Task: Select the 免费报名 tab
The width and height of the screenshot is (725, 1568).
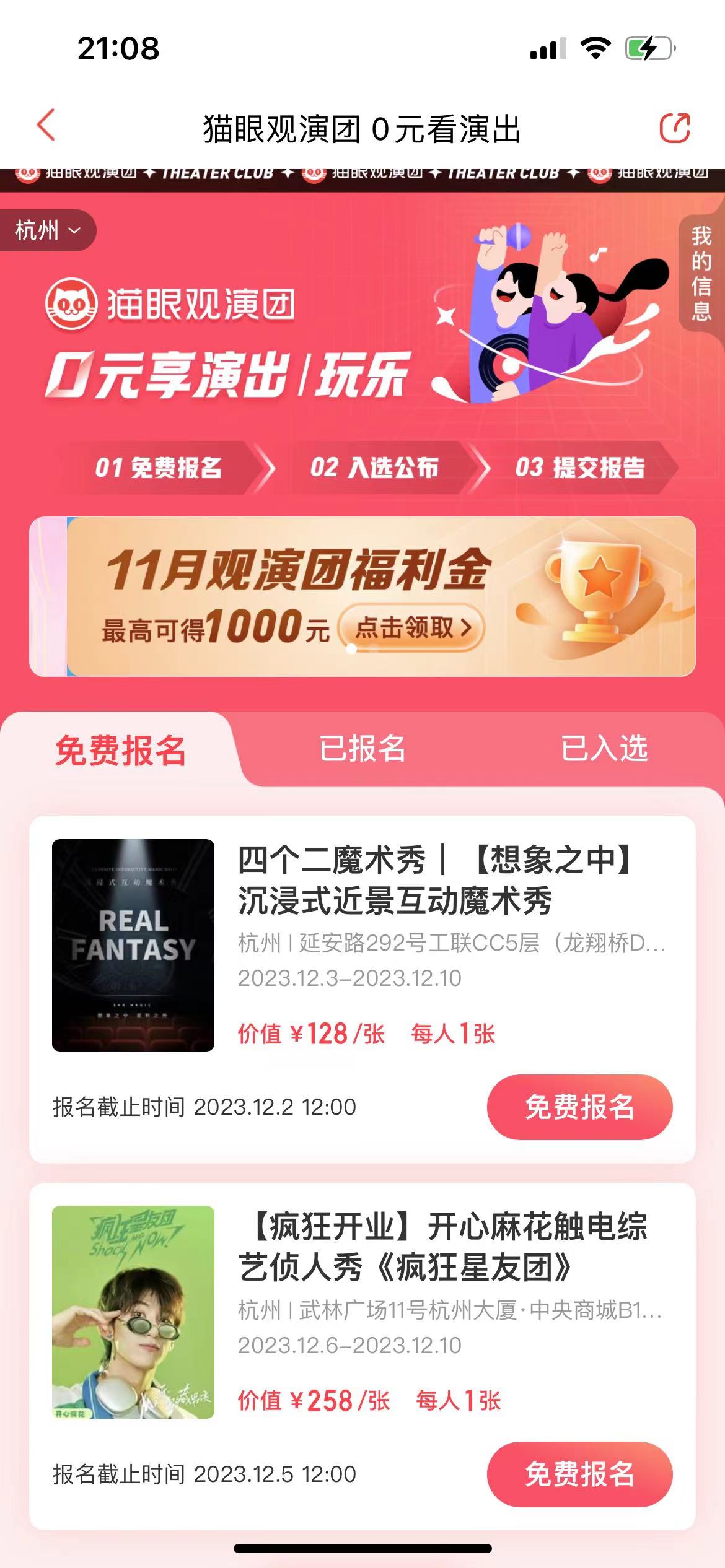Action: [120, 751]
